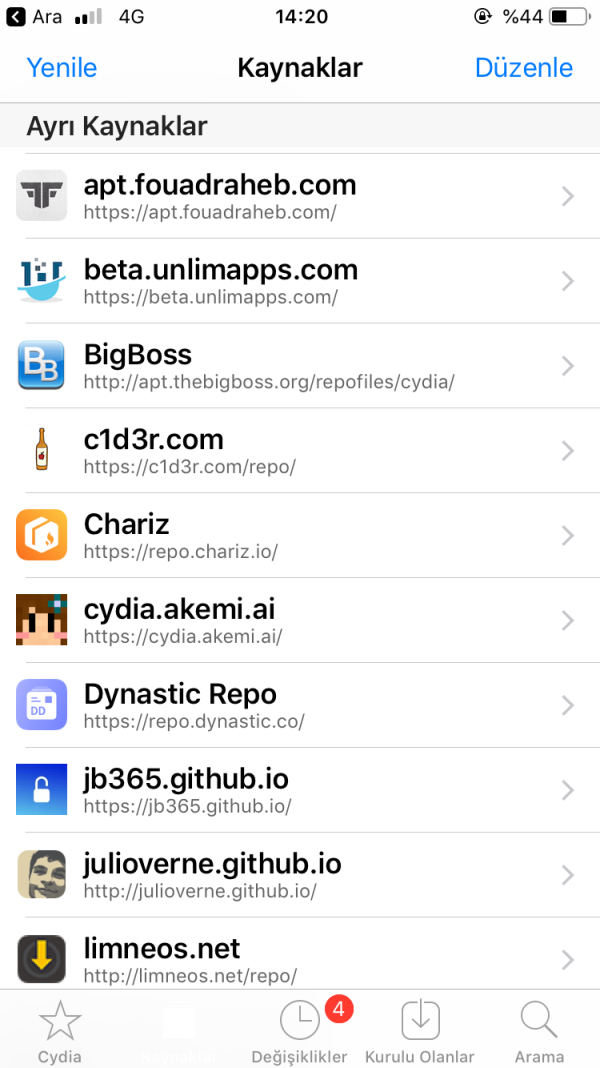Viewport: 600px width, 1068px height.
Task: Switch to the Arama search tab
Action: (x=539, y=1030)
